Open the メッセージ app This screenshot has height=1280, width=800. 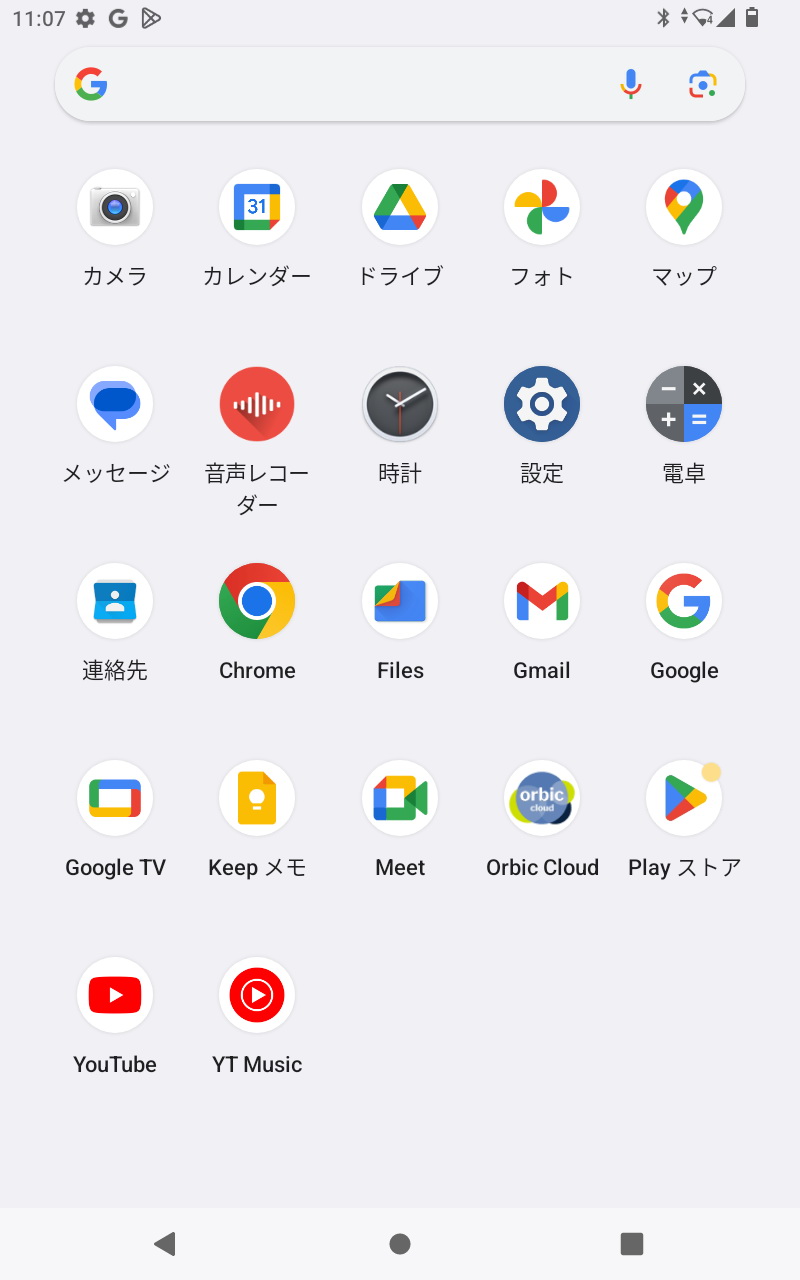tap(115, 404)
